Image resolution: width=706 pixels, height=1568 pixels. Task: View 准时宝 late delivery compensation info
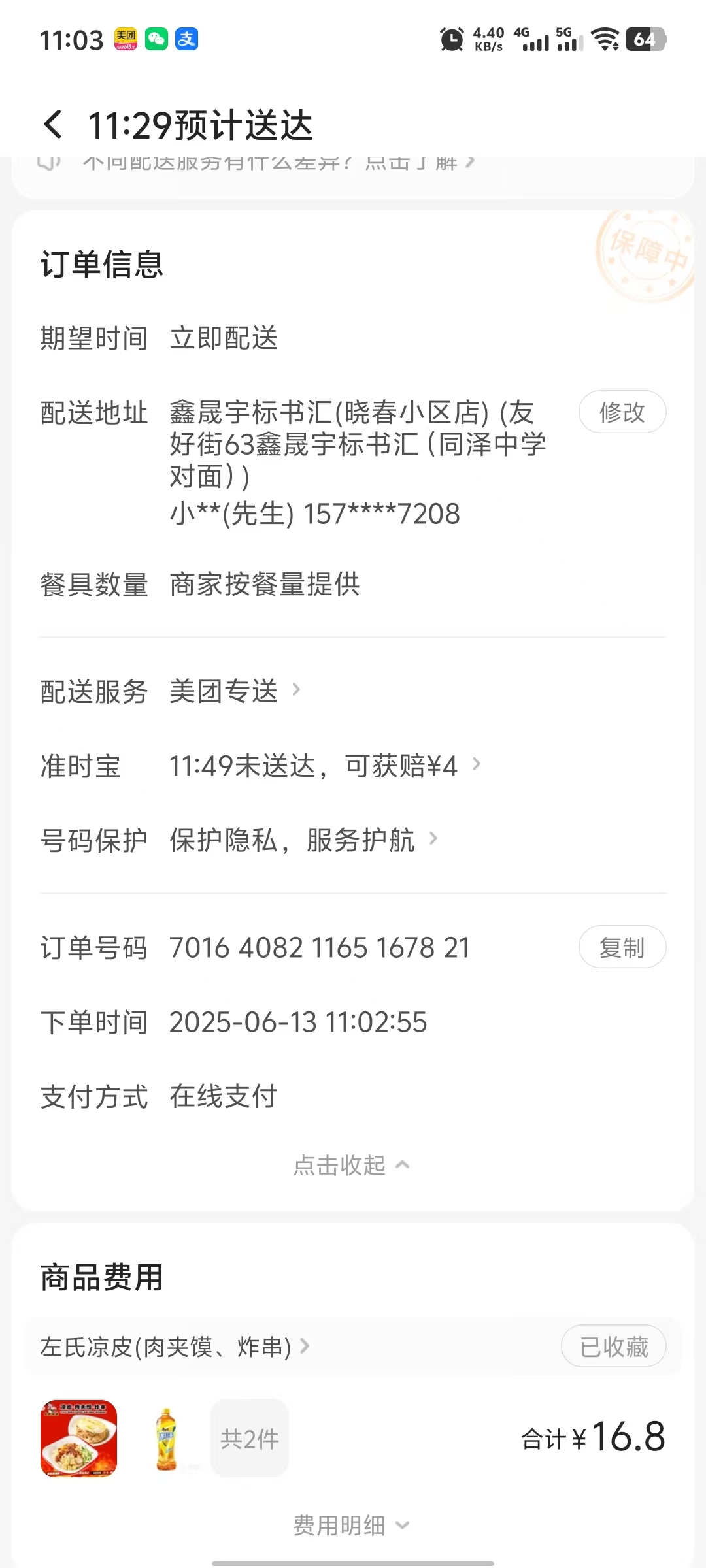click(x=324, y=766)
